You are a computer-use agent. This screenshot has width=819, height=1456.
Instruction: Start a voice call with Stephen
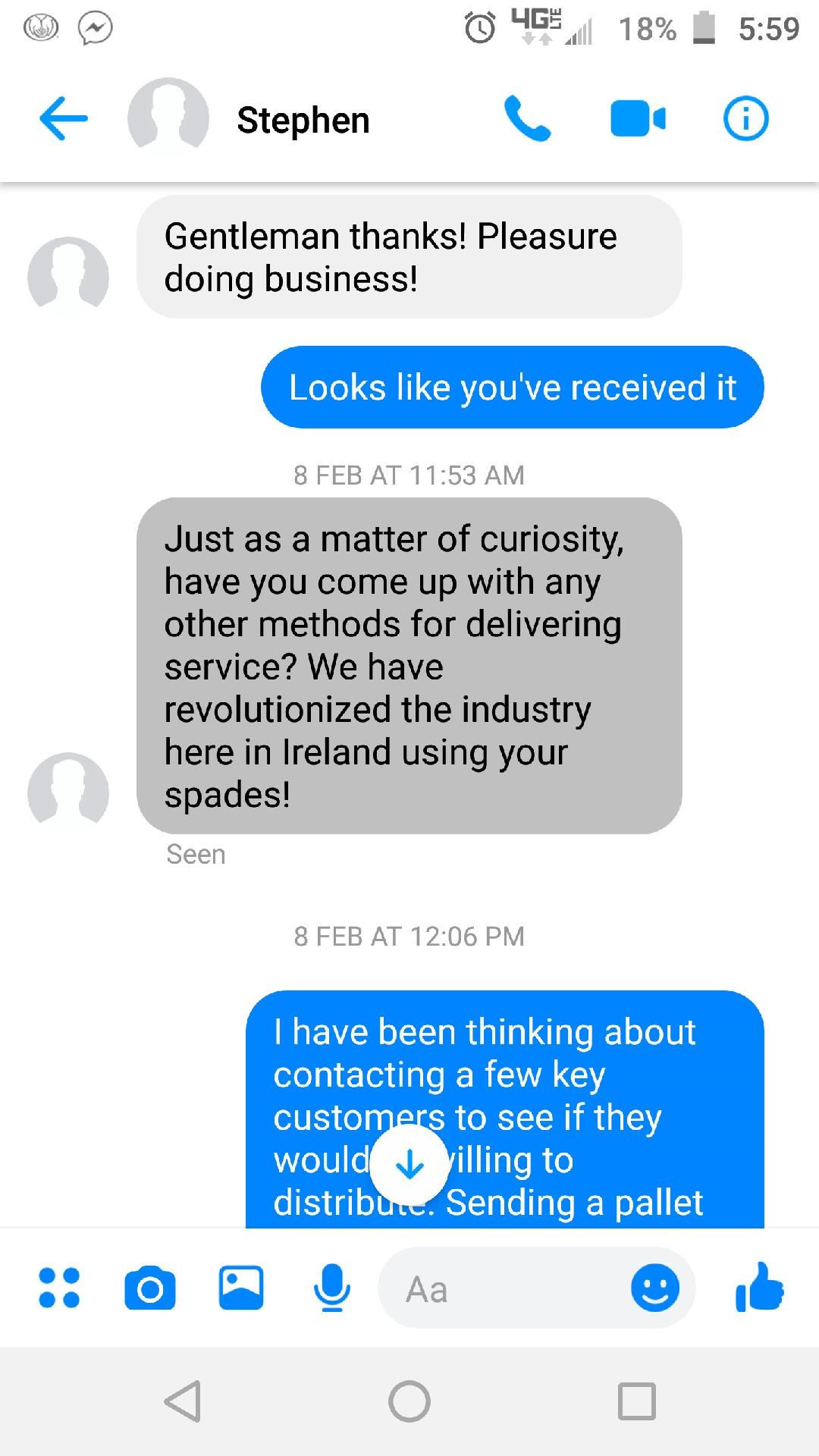(x=528, y=119)
